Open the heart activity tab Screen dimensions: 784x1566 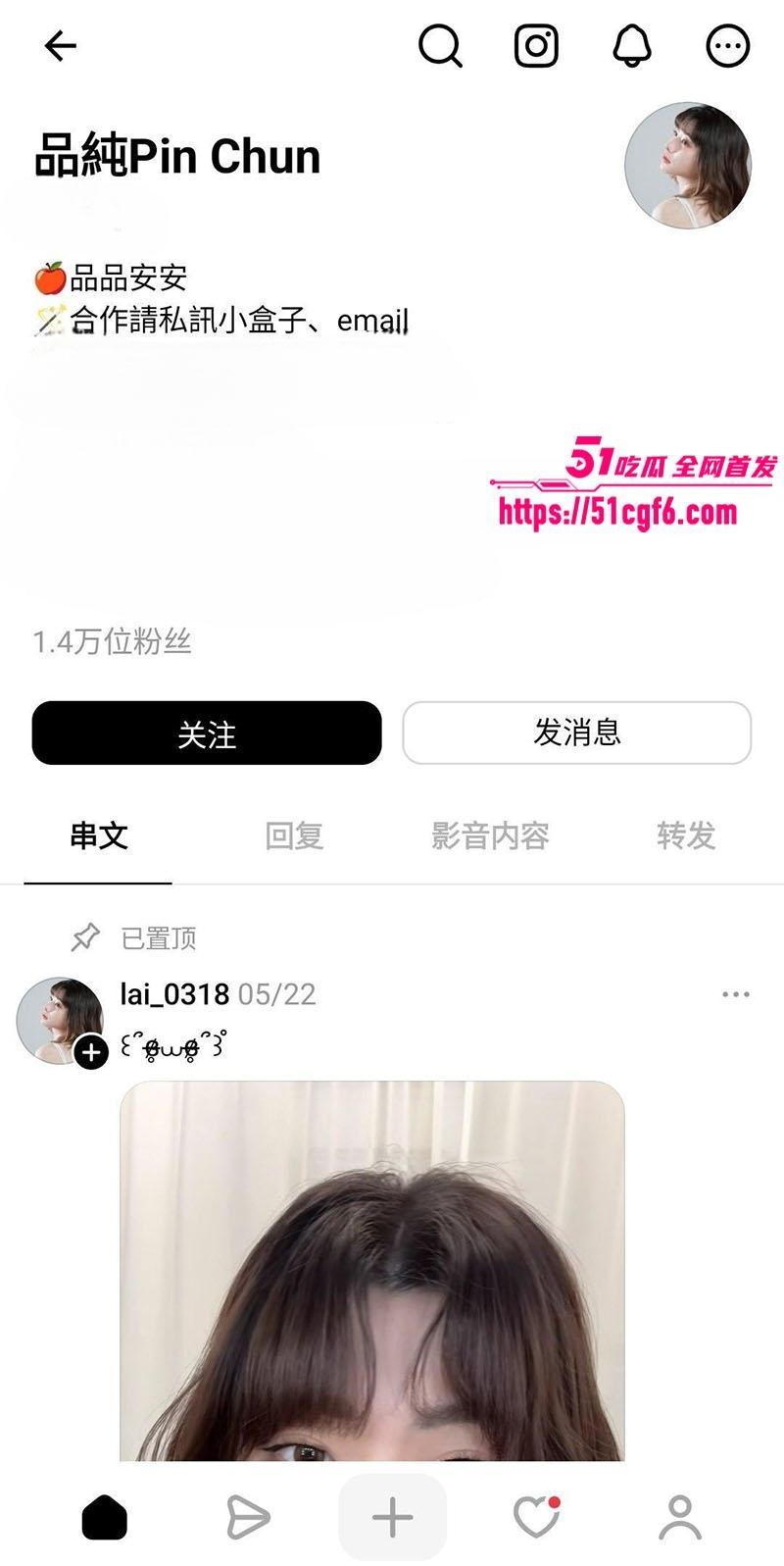pyautogui.click(x=536, y=1517)
